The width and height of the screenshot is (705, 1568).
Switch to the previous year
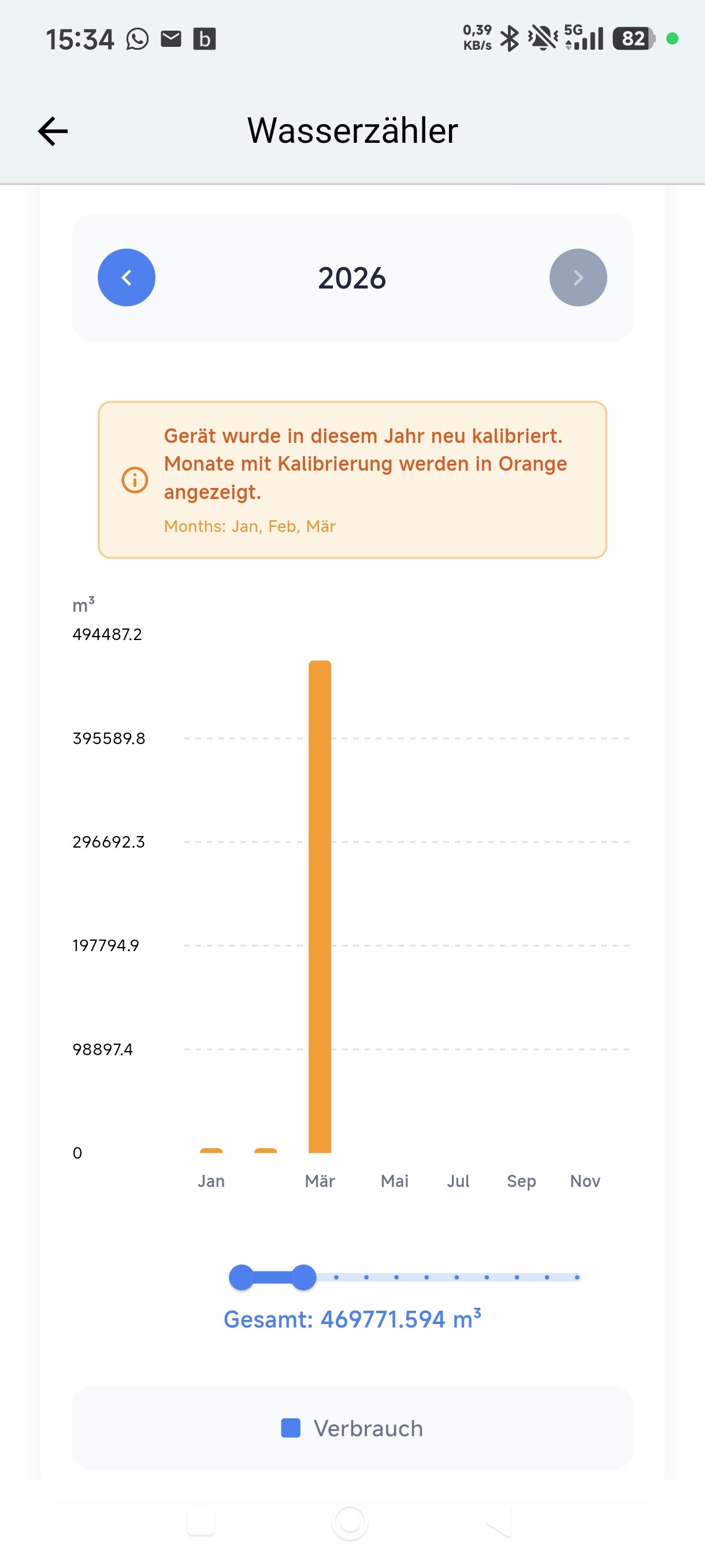point(127,278)
